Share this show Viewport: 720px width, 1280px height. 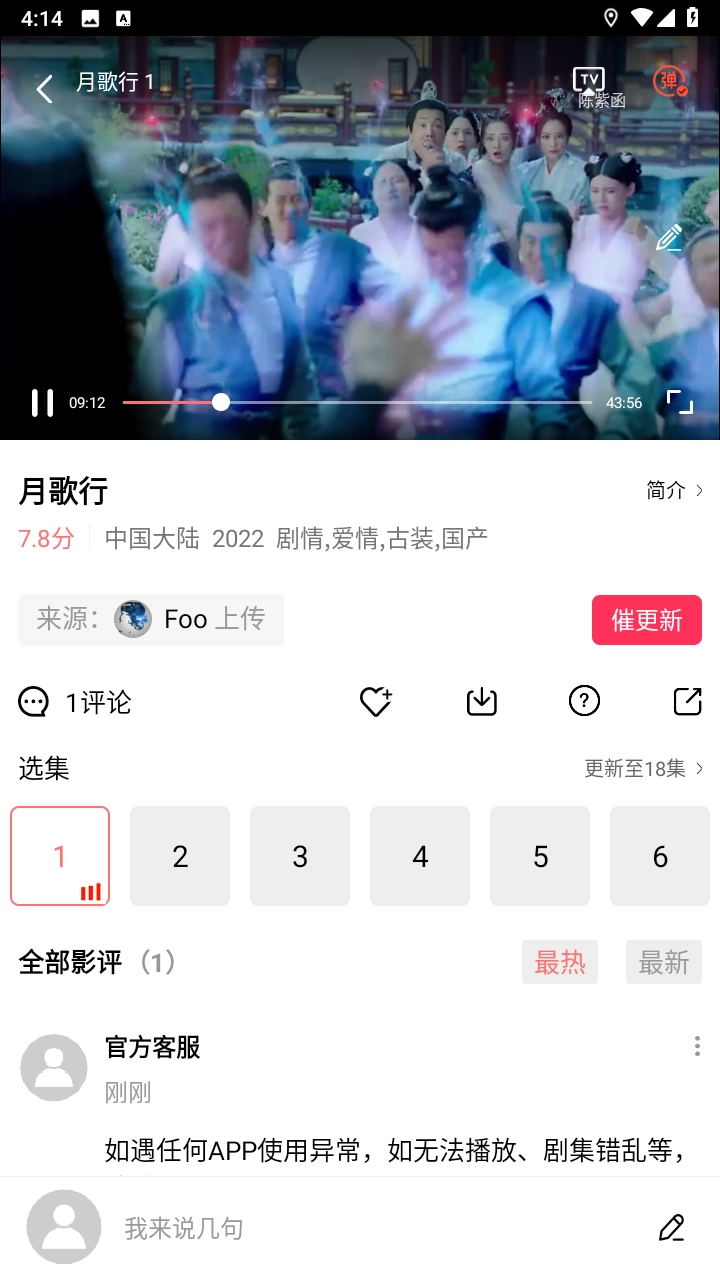[x=688, y=702]
